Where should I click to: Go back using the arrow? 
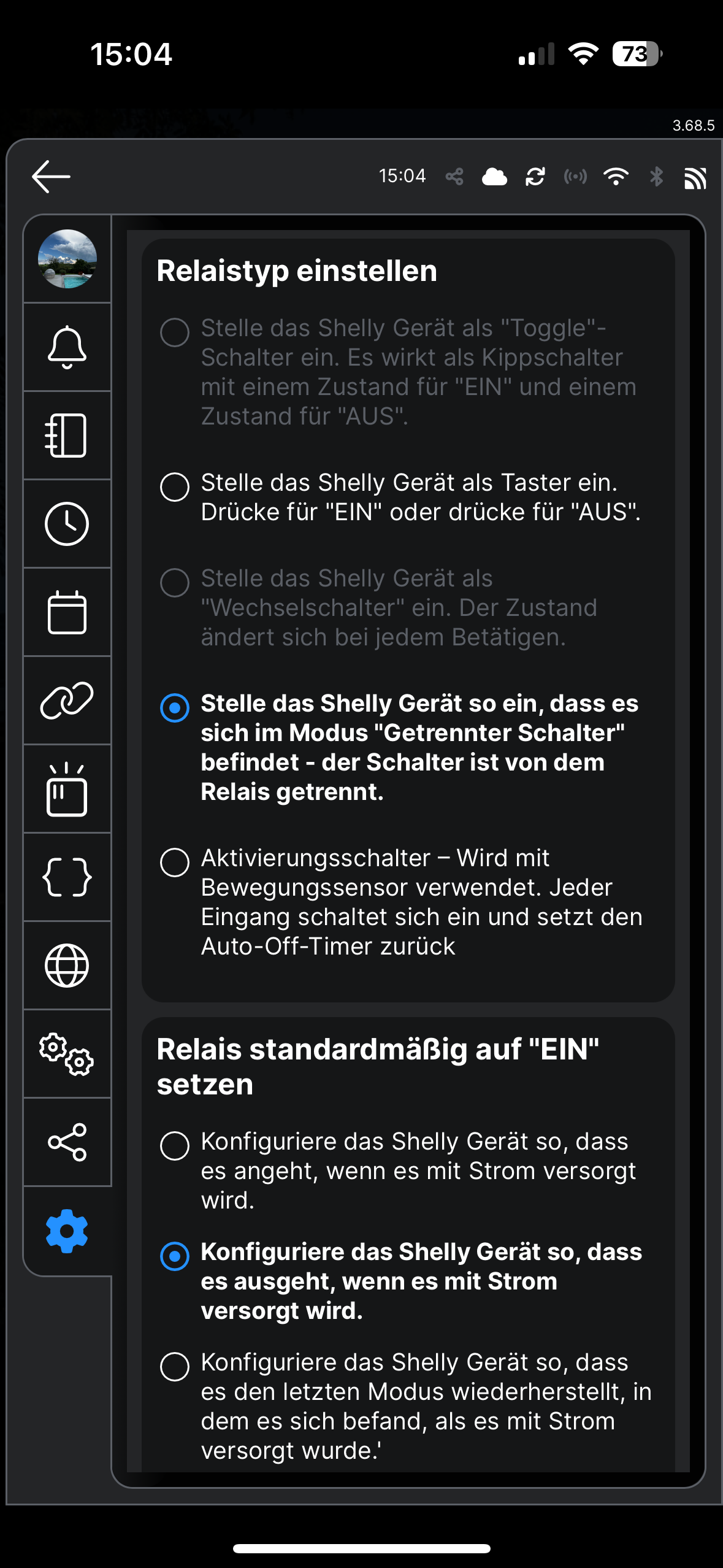pos(51,177)
